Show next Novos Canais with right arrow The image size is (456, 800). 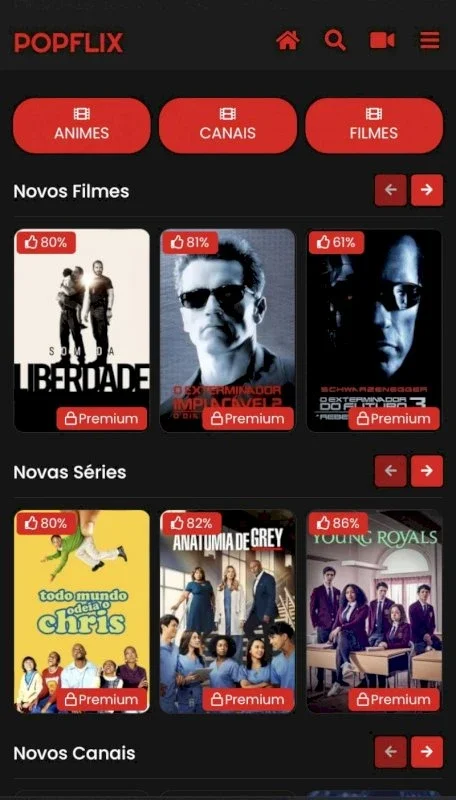point(427,752)
